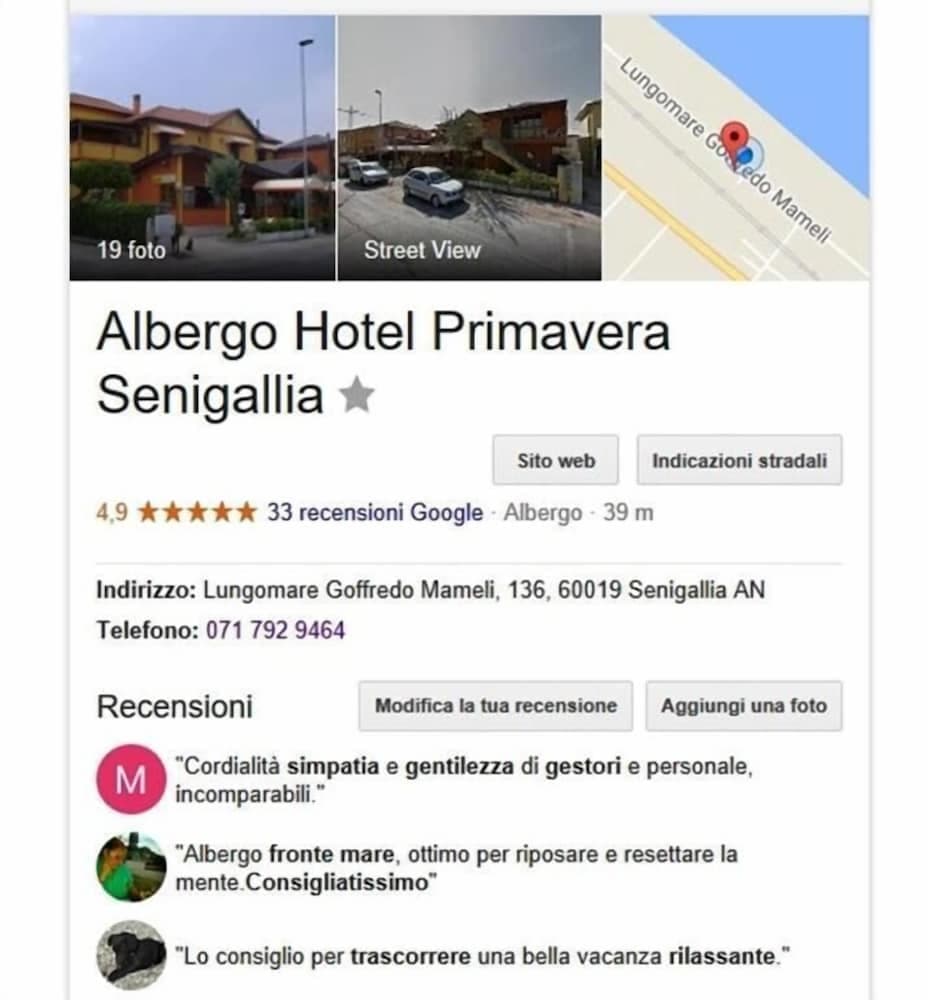Viewport: 928px width, 1000px height.
Task: Click the "Sito web" button
Action: (x=555, y=460)
